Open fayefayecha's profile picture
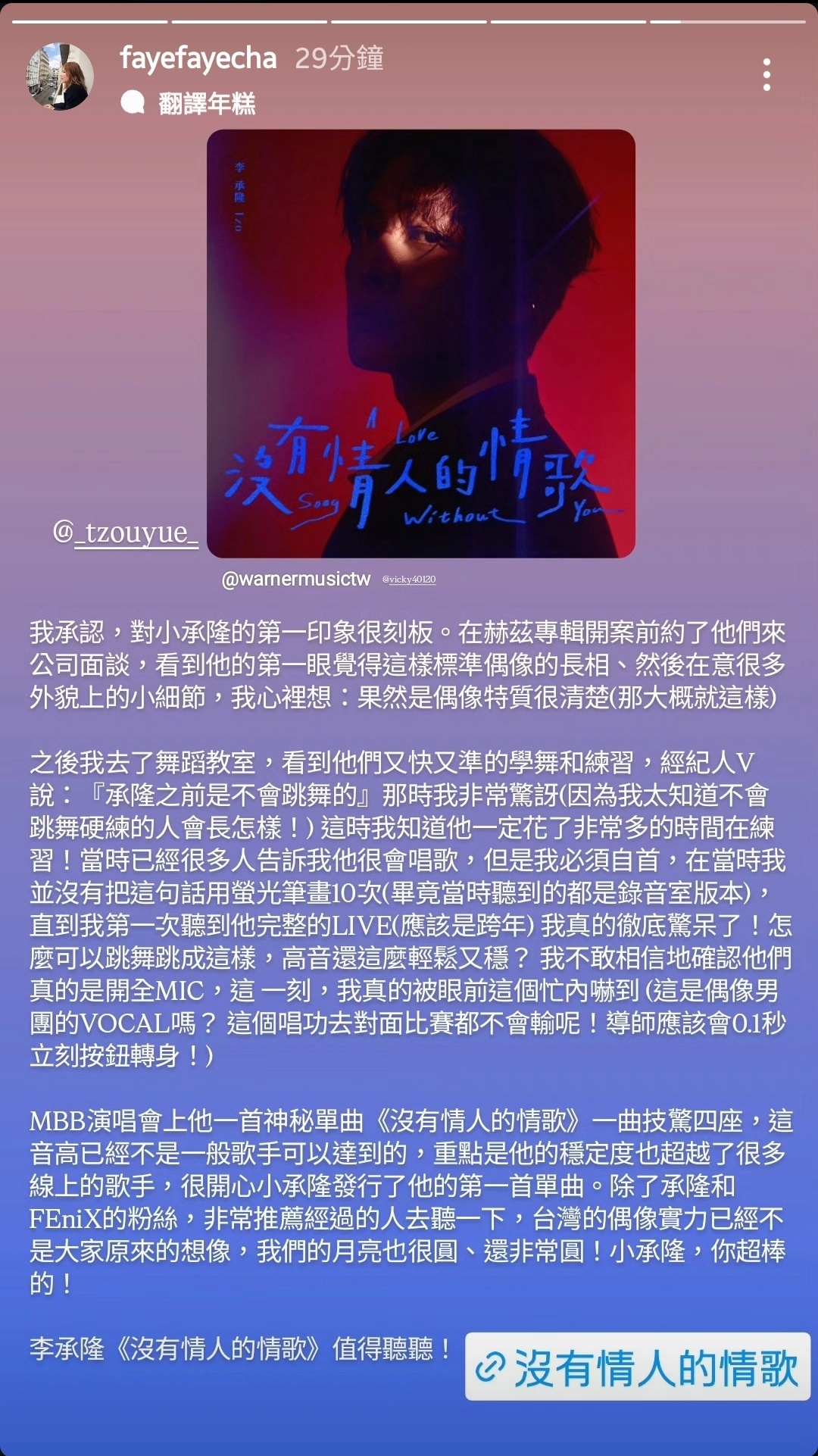 (x=61, y=76)
